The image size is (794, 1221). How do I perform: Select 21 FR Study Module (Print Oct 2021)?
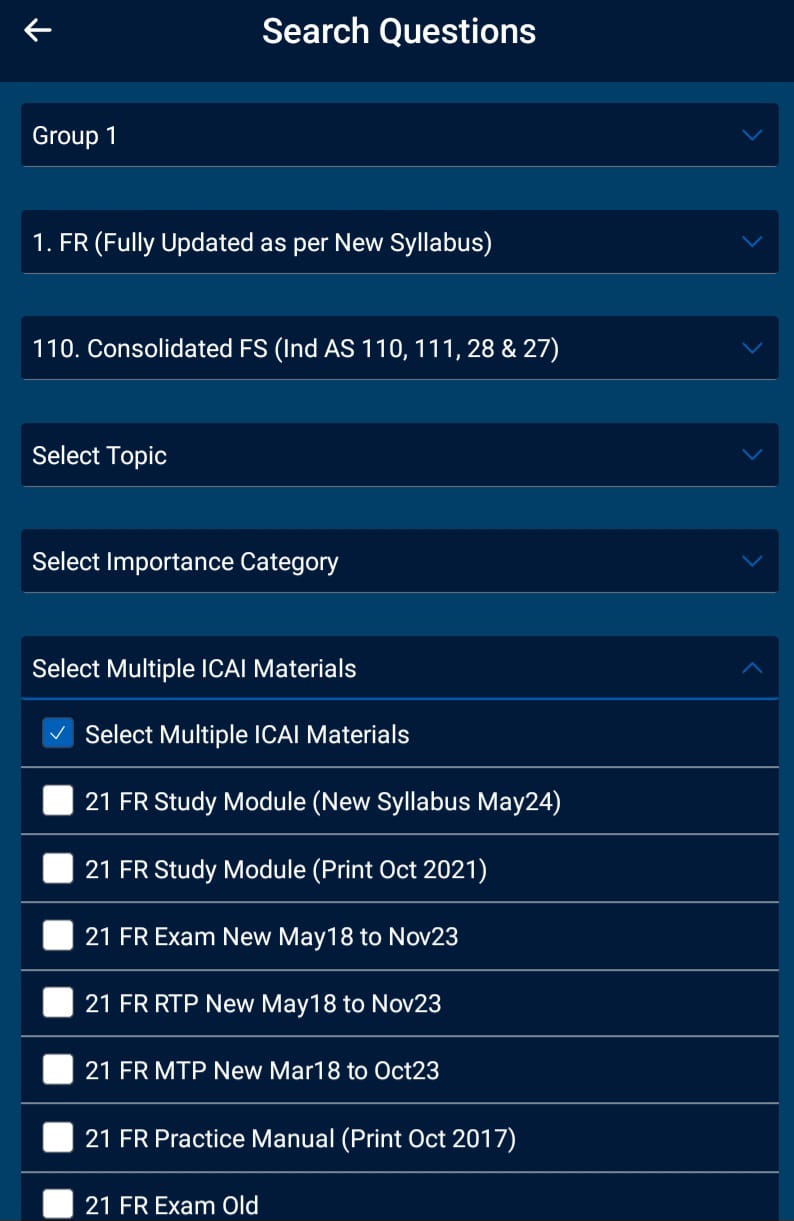(58, 869)
